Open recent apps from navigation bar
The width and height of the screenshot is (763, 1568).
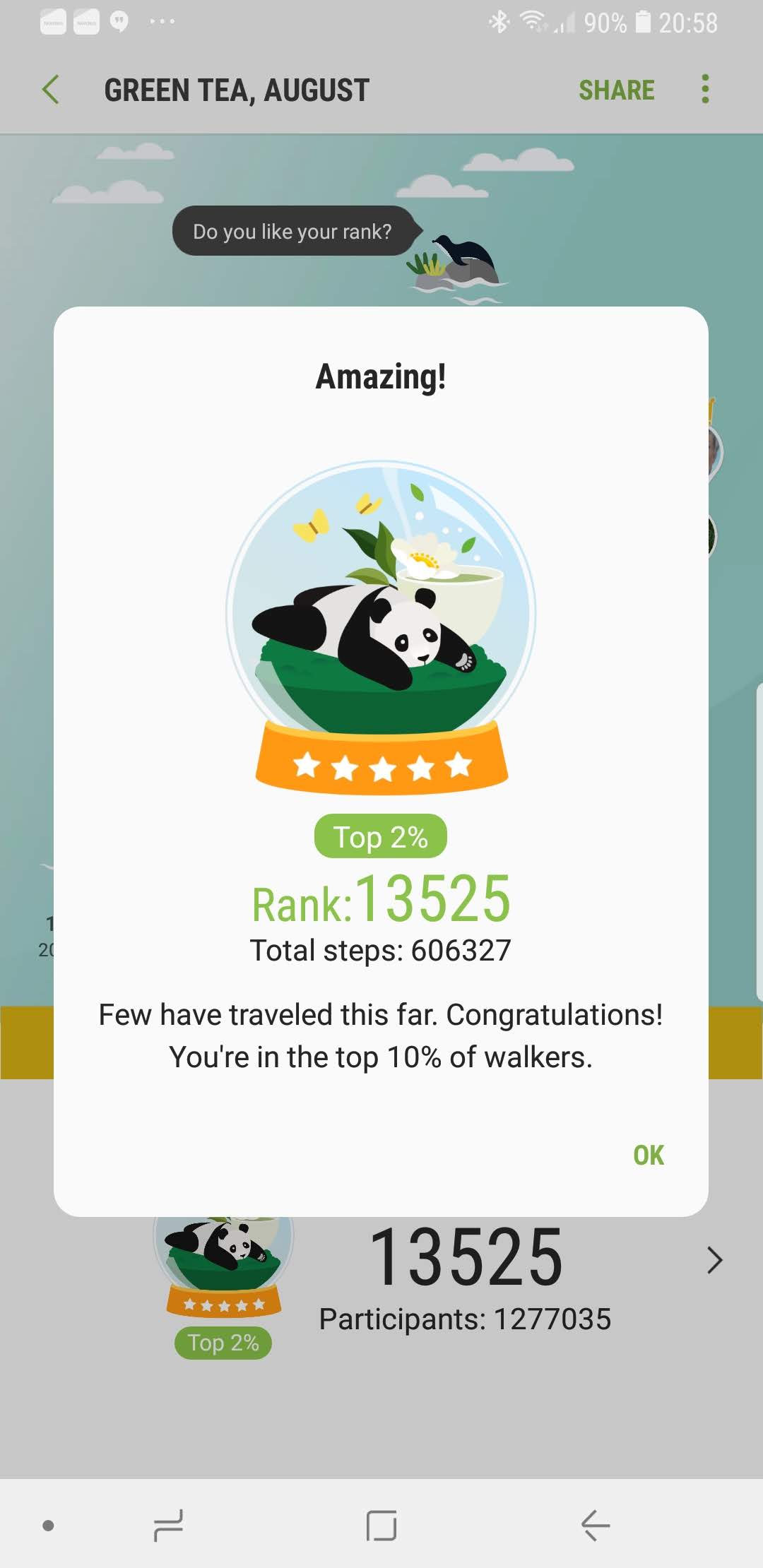click(168, 1525)
